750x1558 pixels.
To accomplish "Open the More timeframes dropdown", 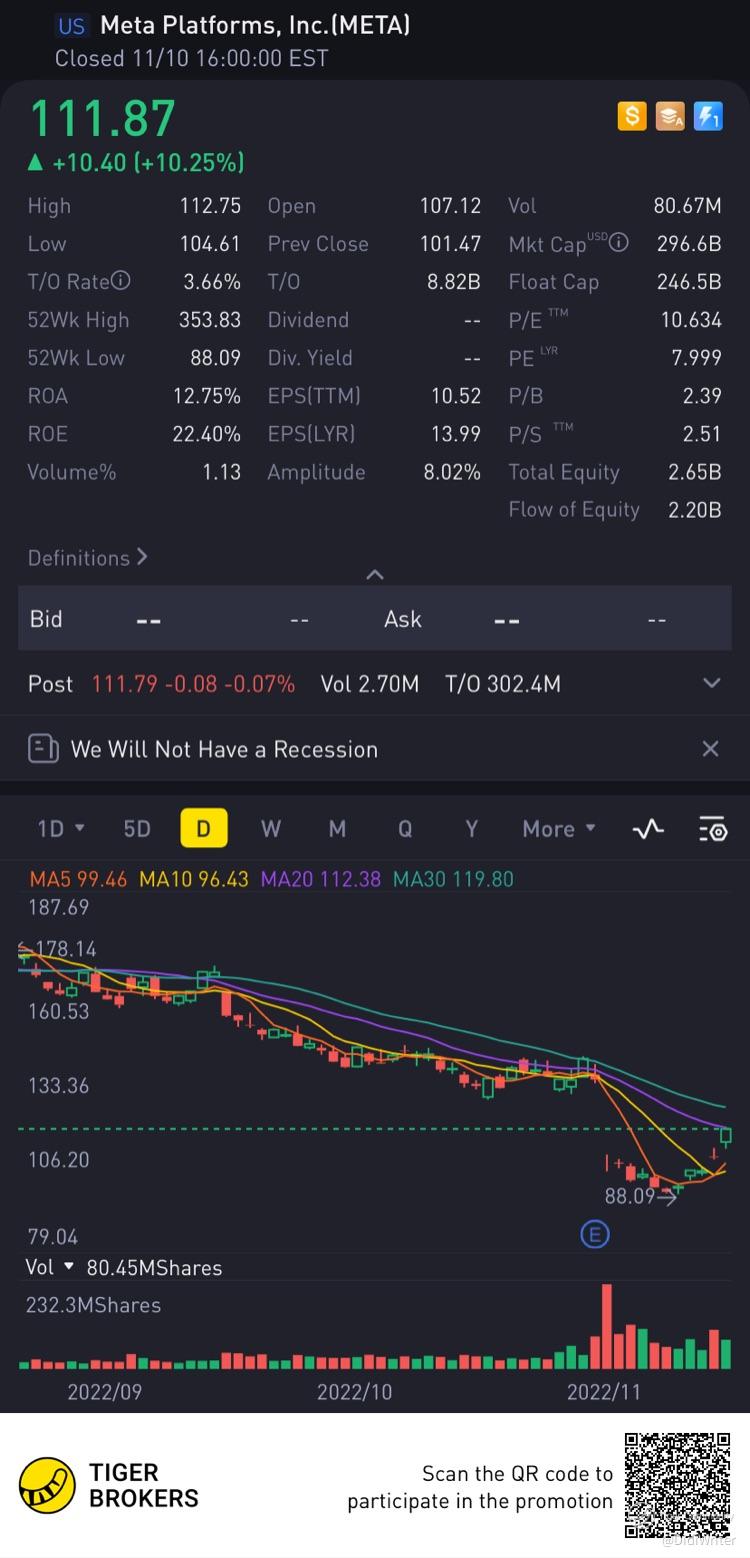I will click(558, 829).
